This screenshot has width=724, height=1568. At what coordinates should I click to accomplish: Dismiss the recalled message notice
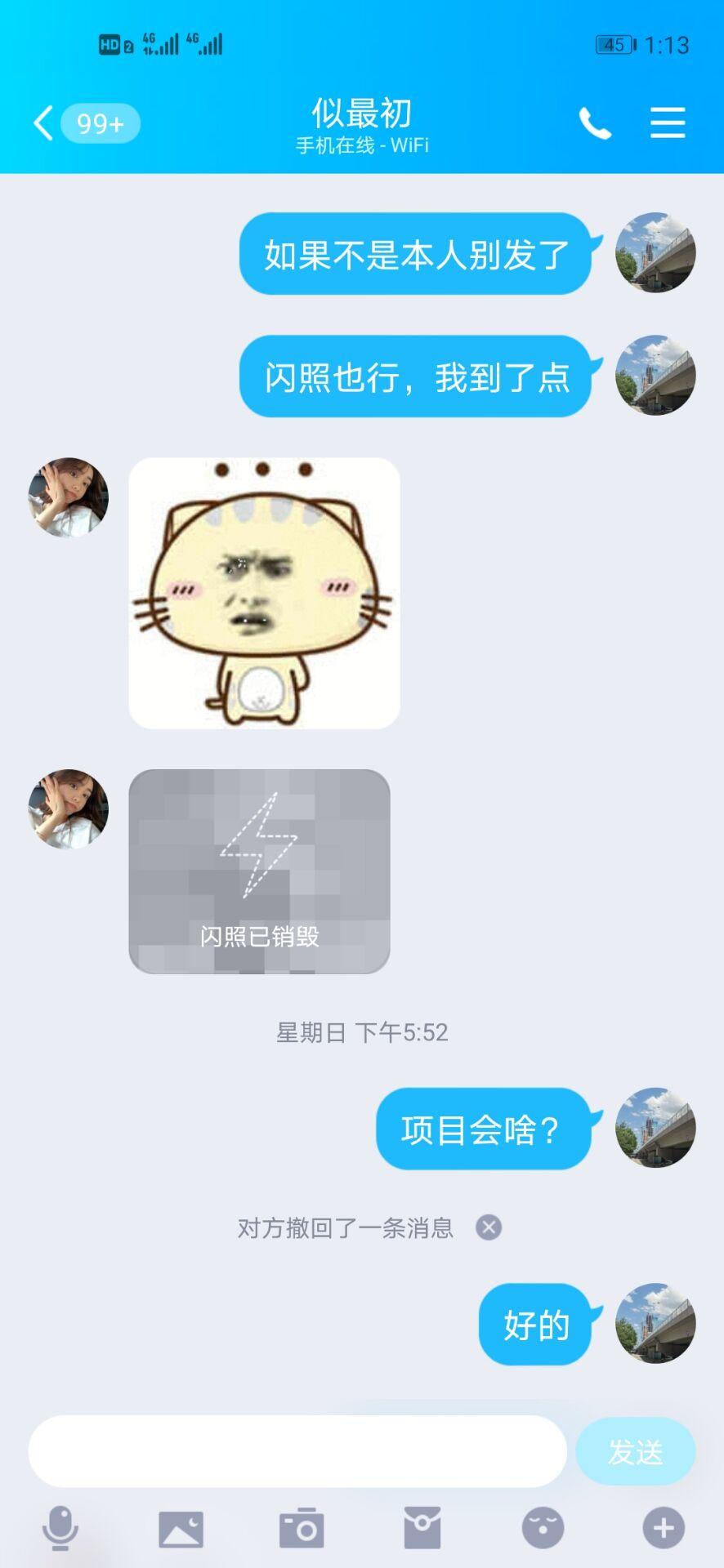(x=489, y=1227)
